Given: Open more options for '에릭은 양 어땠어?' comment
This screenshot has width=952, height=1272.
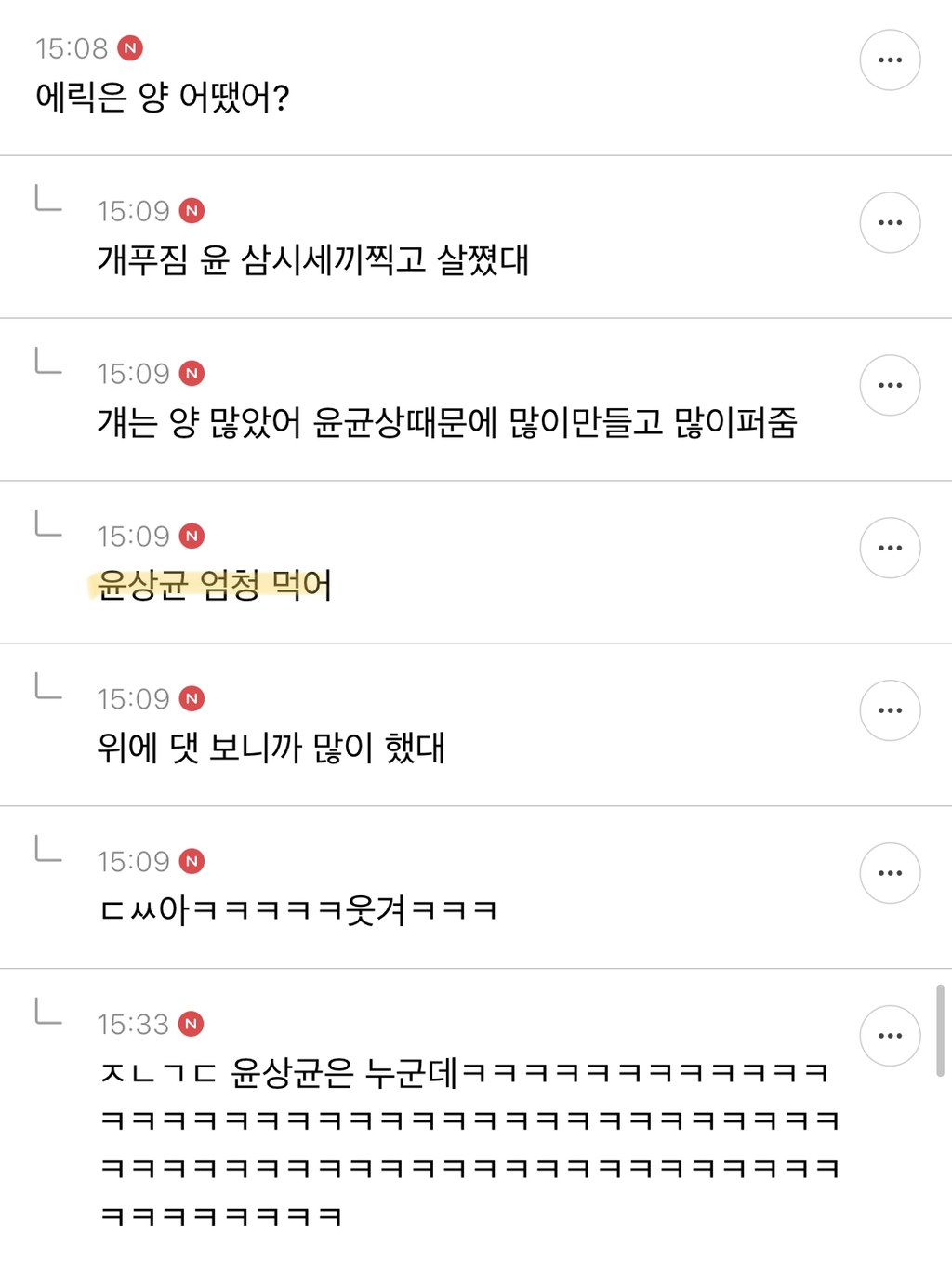Looking at the screenshot, I should click(x=890, y=60).
